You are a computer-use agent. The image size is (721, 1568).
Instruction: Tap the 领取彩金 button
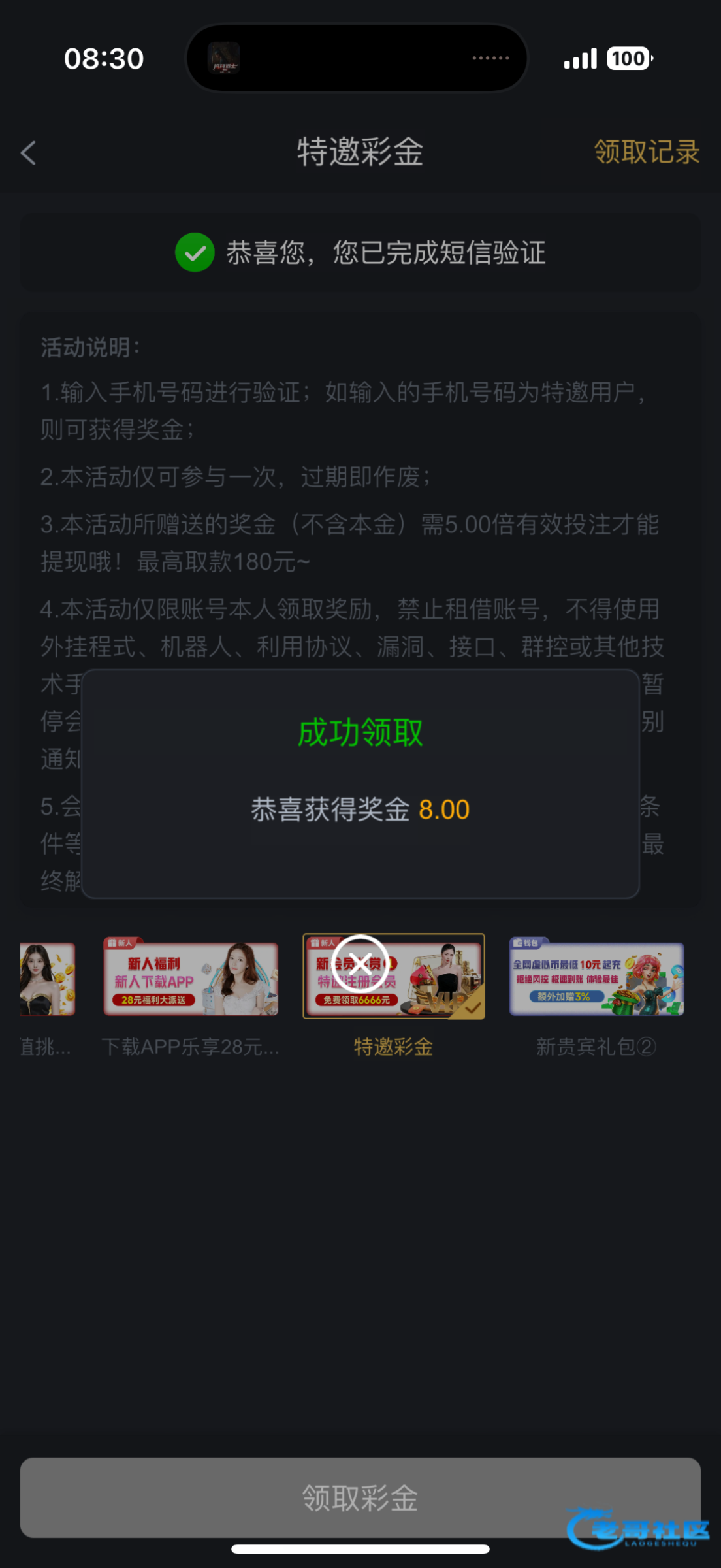360,1497
